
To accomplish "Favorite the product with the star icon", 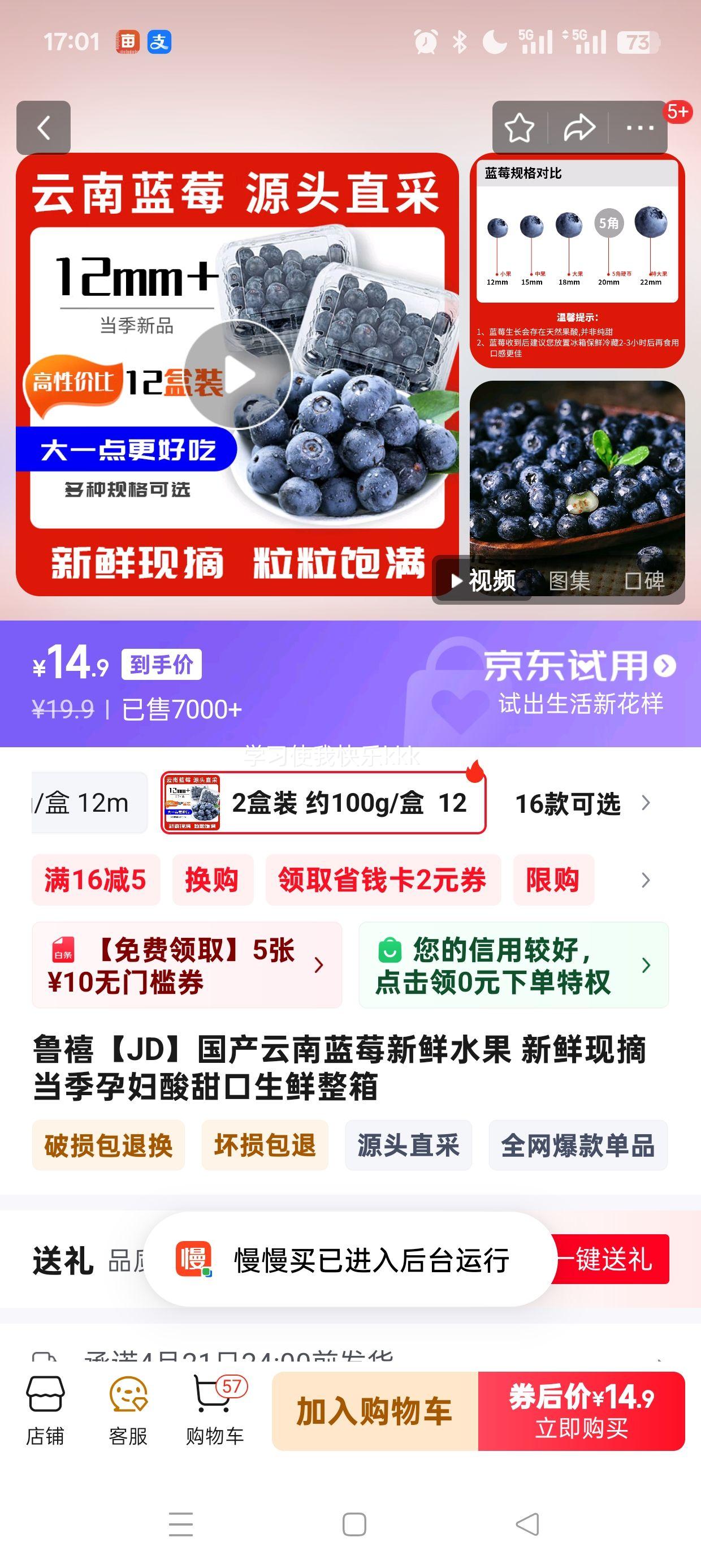I will pos(521,128).
